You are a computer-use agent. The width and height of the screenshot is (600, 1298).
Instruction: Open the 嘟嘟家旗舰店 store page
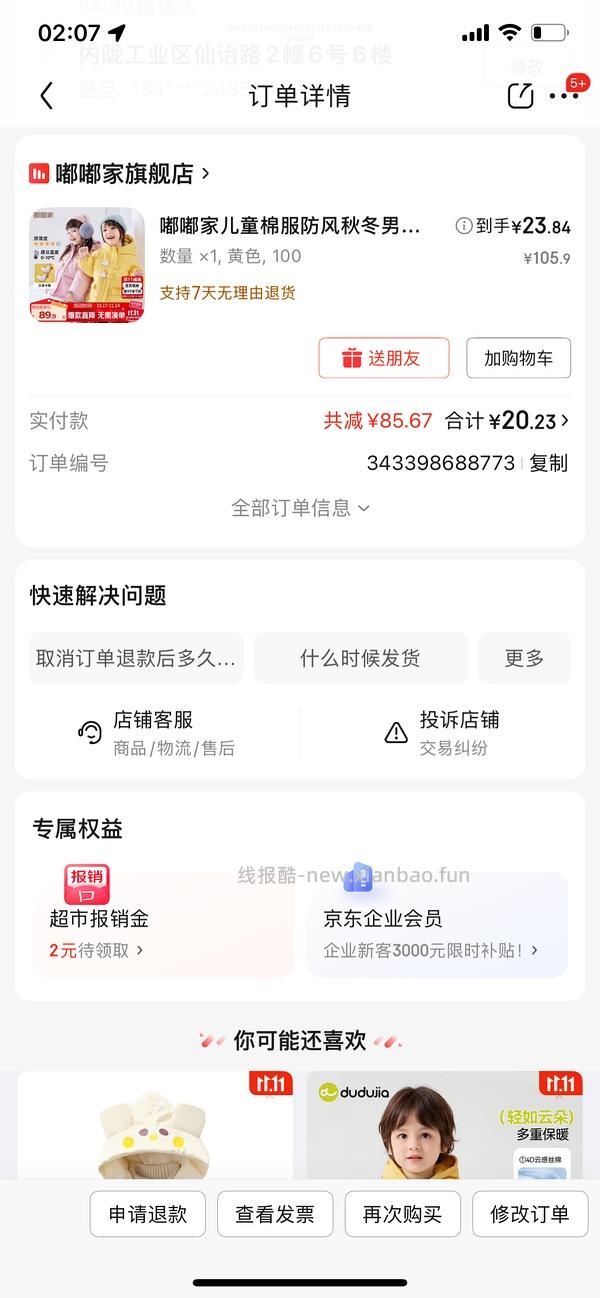pos(120,174)
